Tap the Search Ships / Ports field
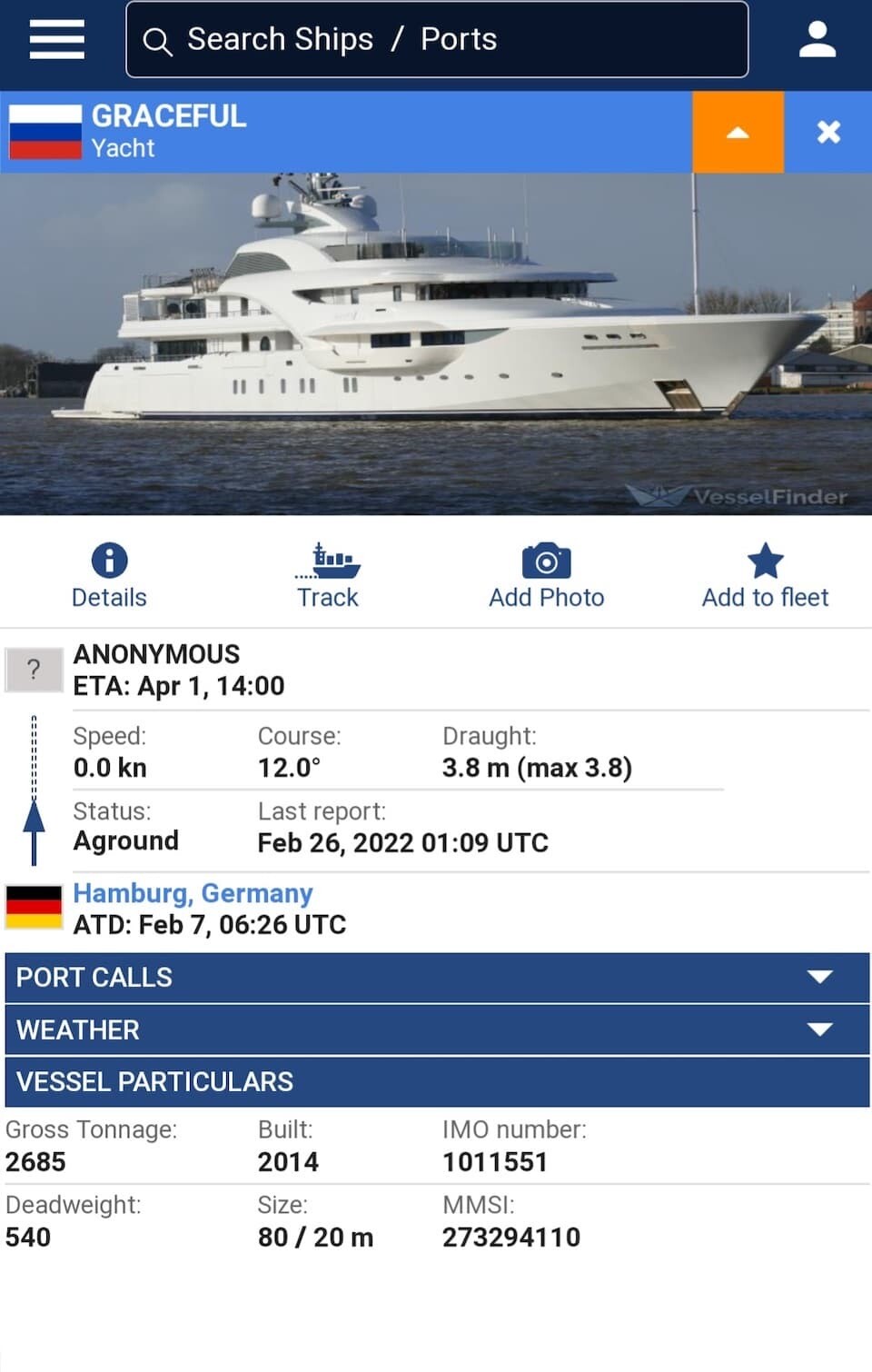872x1372 pixels. [x=436, y=40]
